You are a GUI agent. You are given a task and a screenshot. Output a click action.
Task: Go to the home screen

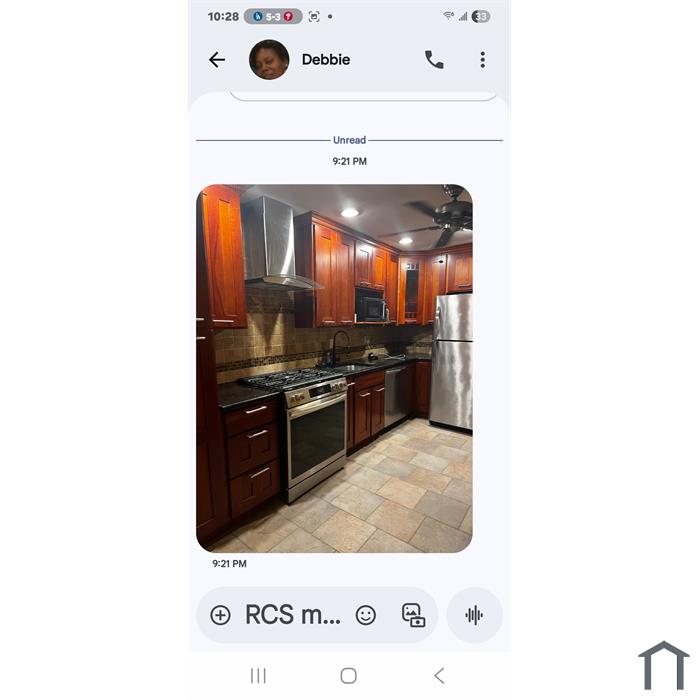tap(348, 676)
